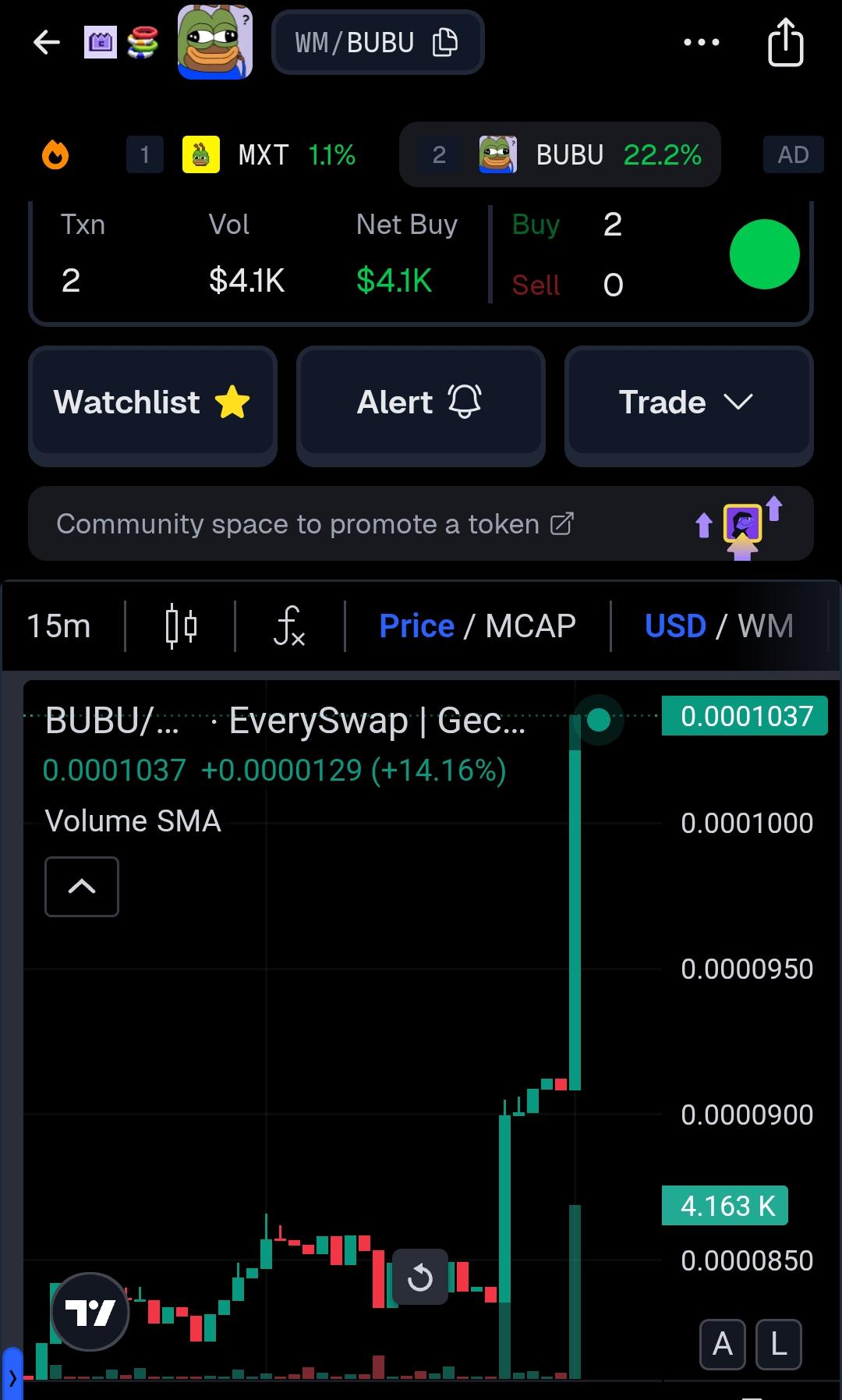Image resolution: width=842 pixels, height=1400 pixels.
Task: Switch chart to MCAP view
Action: coord(531,626)
